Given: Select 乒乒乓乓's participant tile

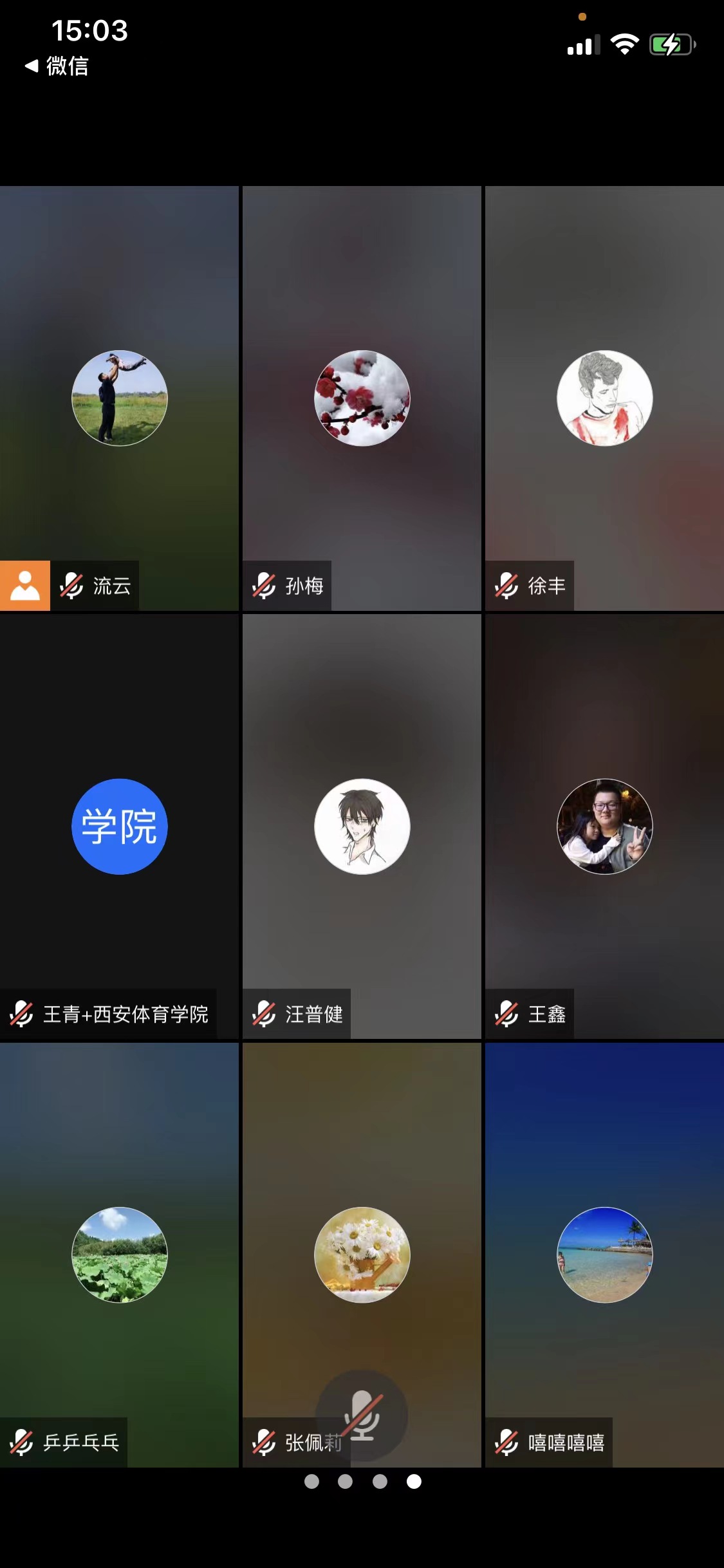Looking at the screenshot, I should [x=119, y=1255].
